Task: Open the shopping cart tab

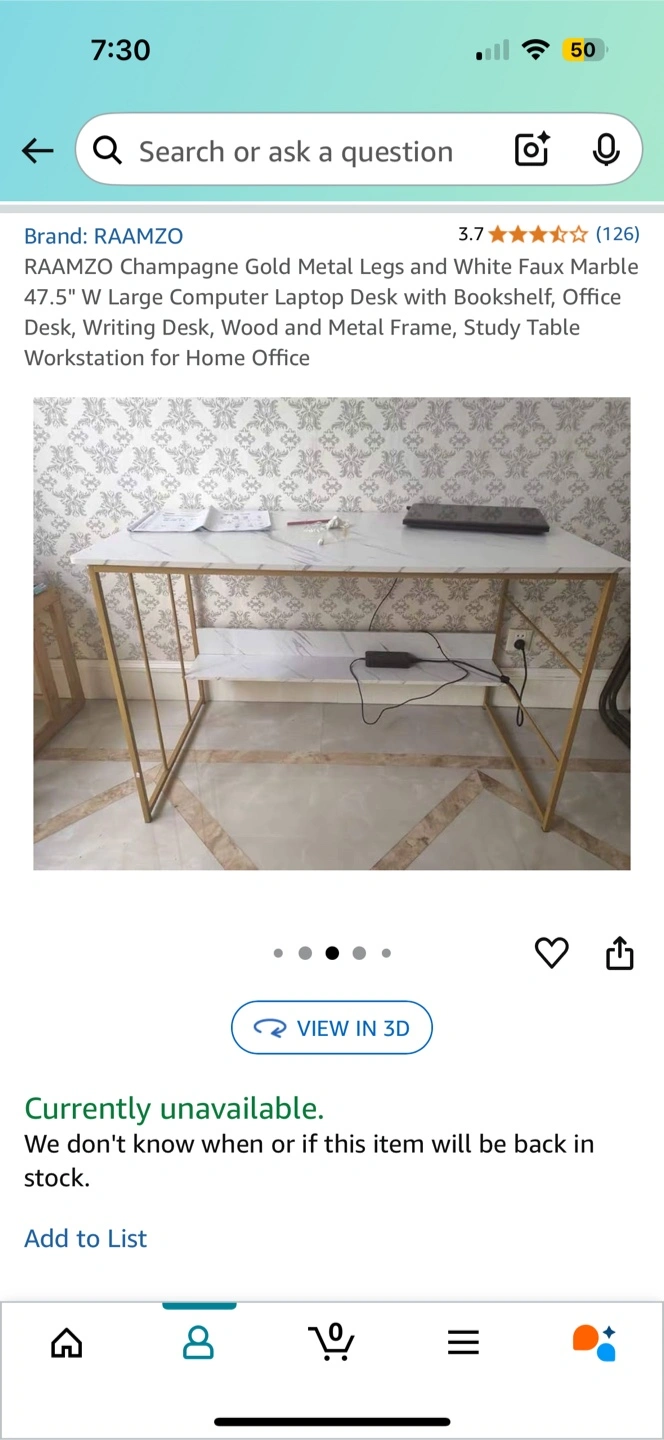Action: [331, 1342]
